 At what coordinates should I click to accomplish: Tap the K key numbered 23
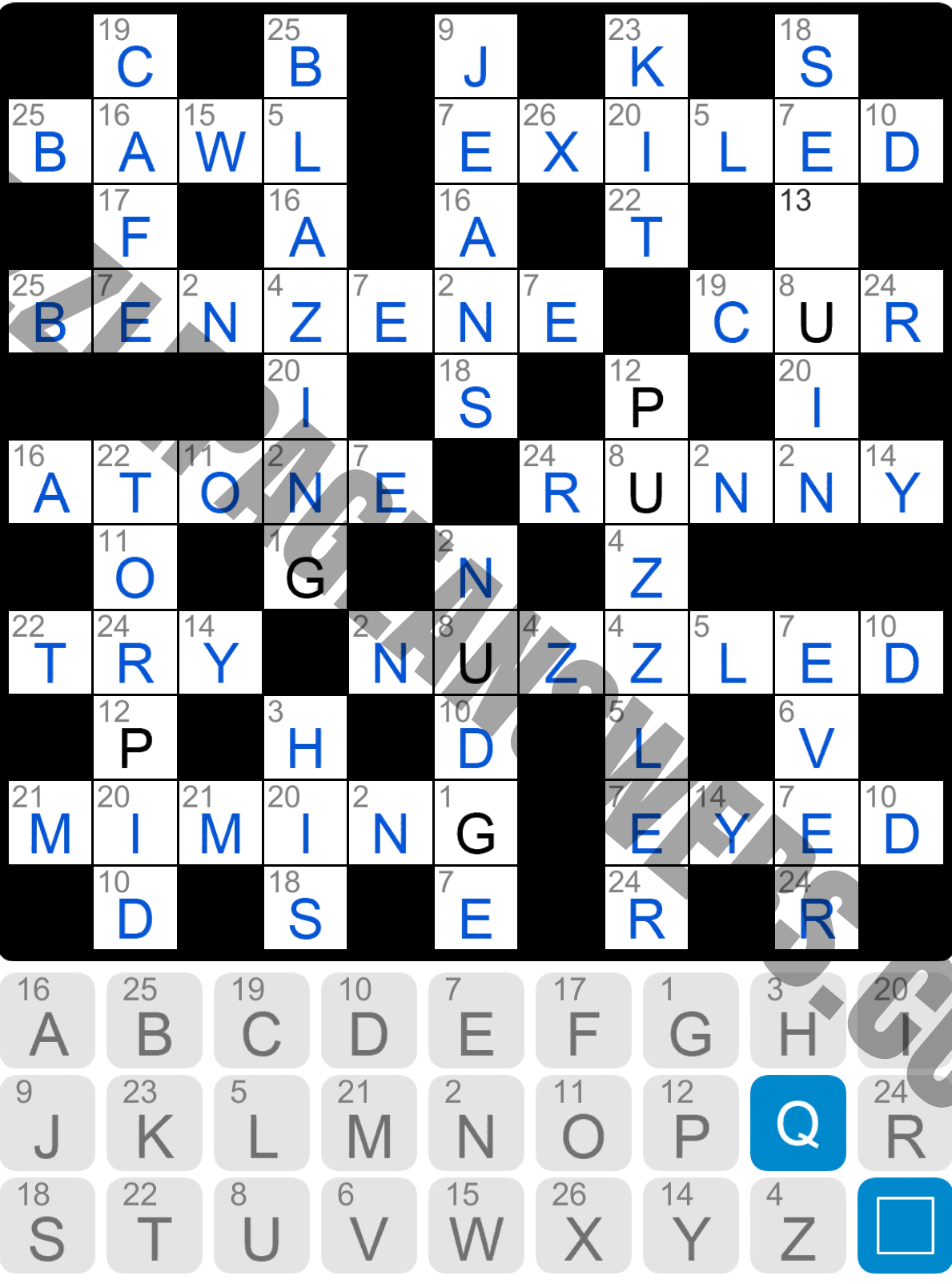point(155,1122)
